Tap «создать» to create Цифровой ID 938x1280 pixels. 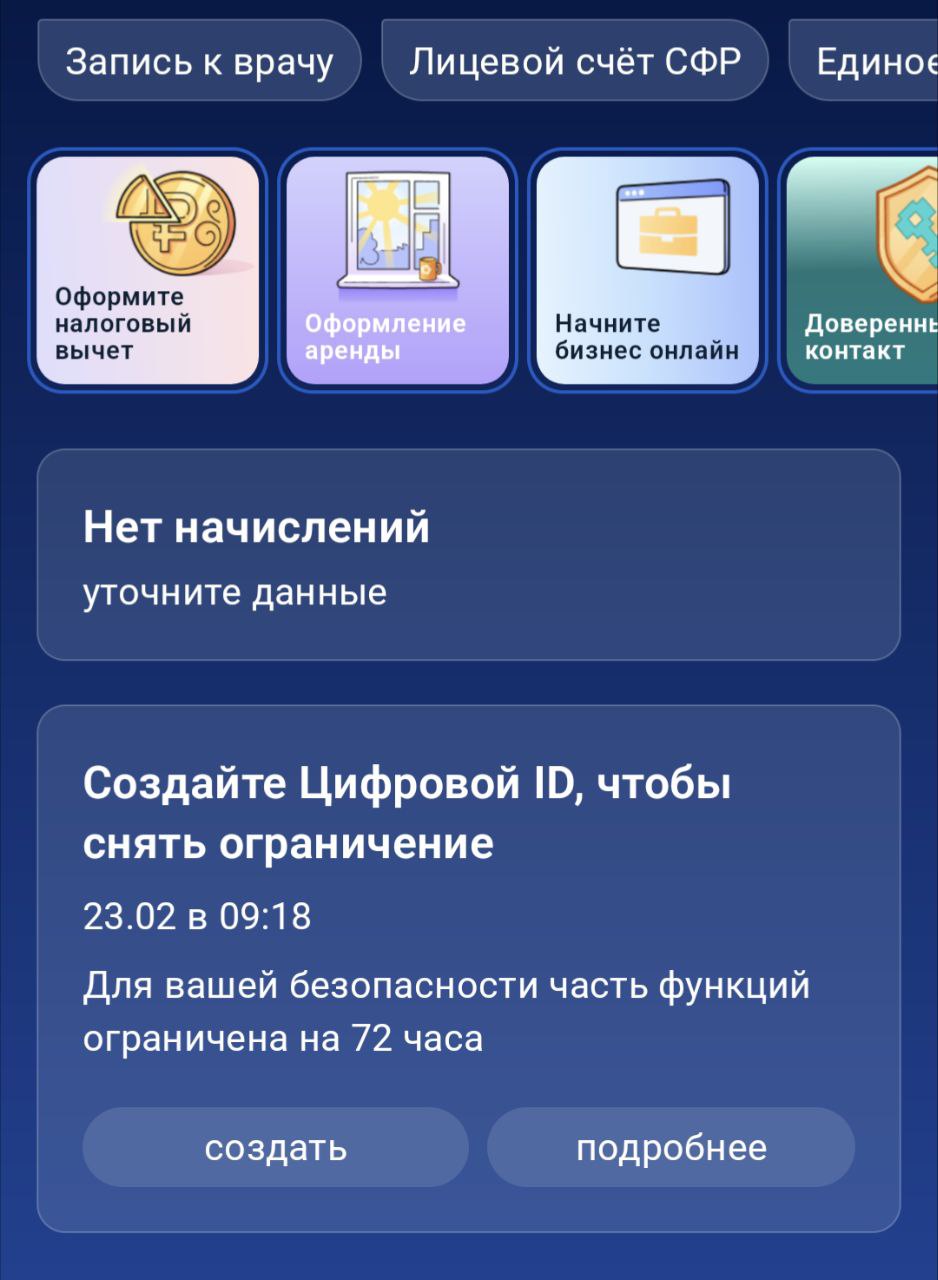pos(275,1147)
